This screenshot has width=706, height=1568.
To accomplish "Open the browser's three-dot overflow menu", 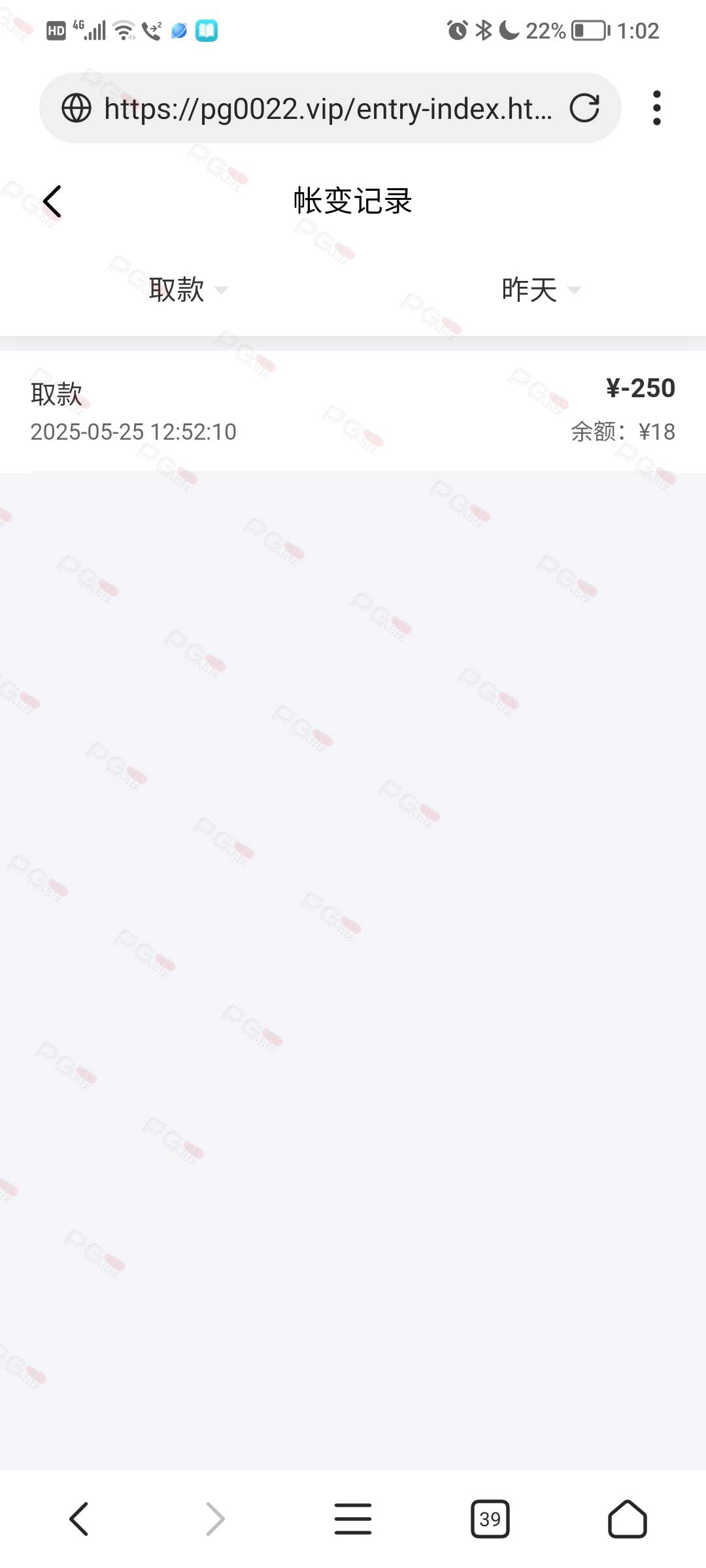I will coord(657,108).
